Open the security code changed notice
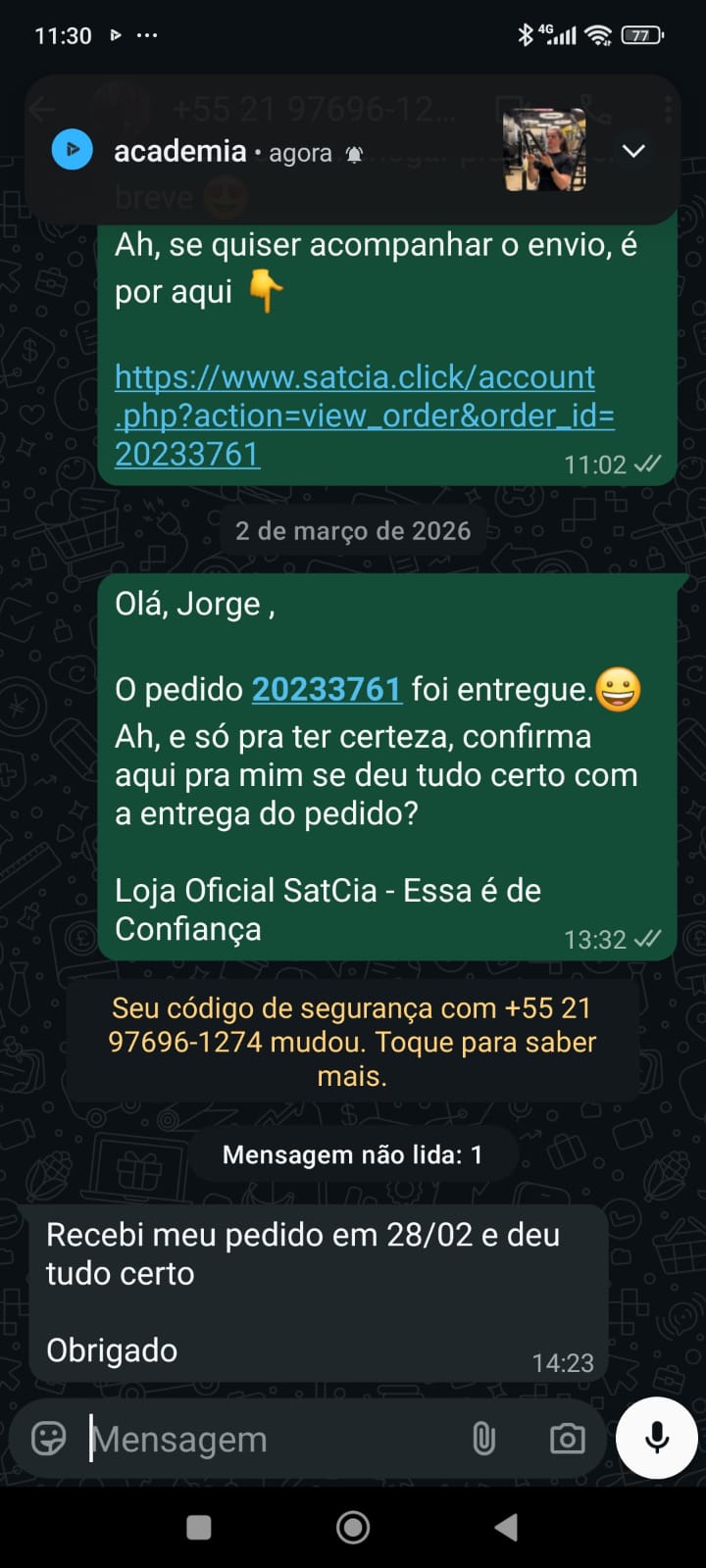The image size is (706, 1568). coord(352,1042)
